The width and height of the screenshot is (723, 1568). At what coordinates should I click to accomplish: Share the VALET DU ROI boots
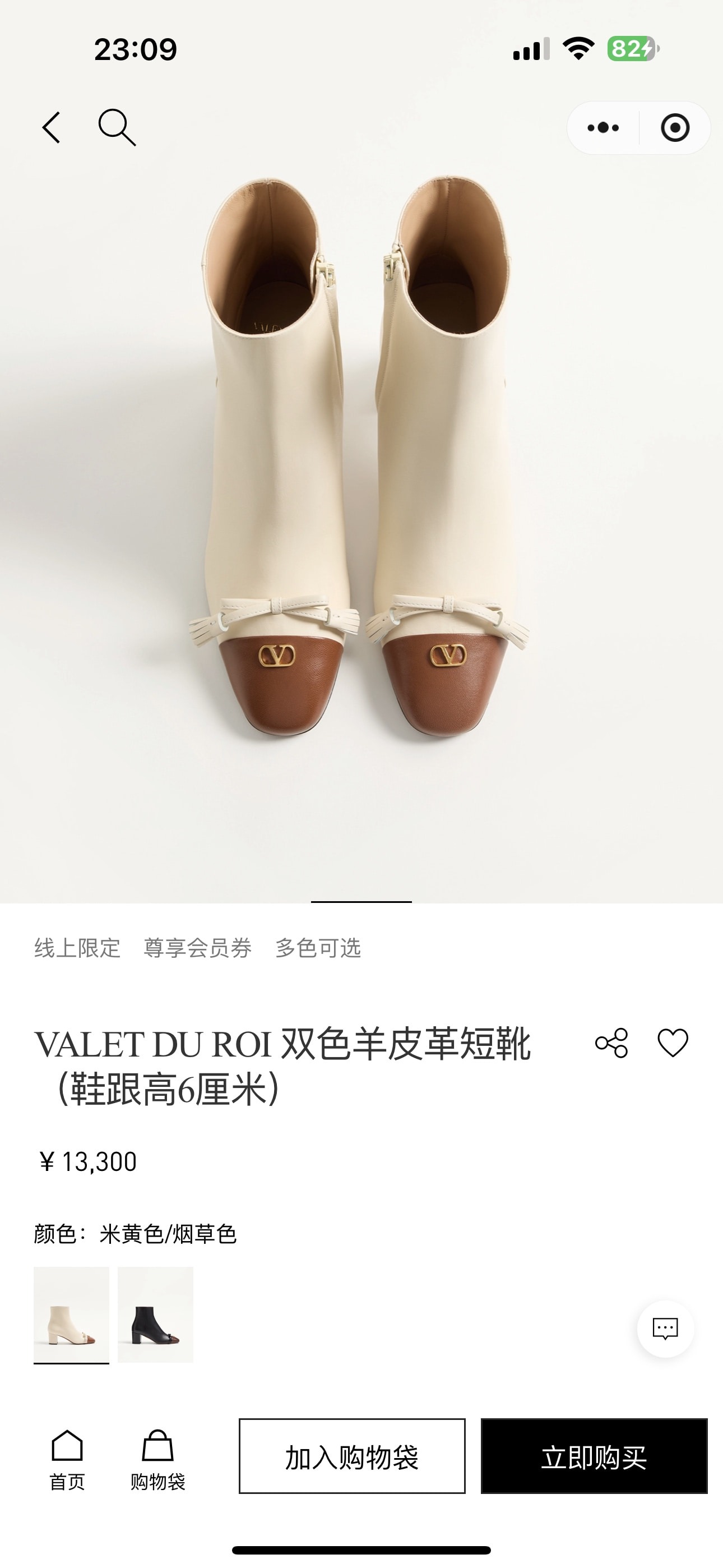click(611, 1043)
